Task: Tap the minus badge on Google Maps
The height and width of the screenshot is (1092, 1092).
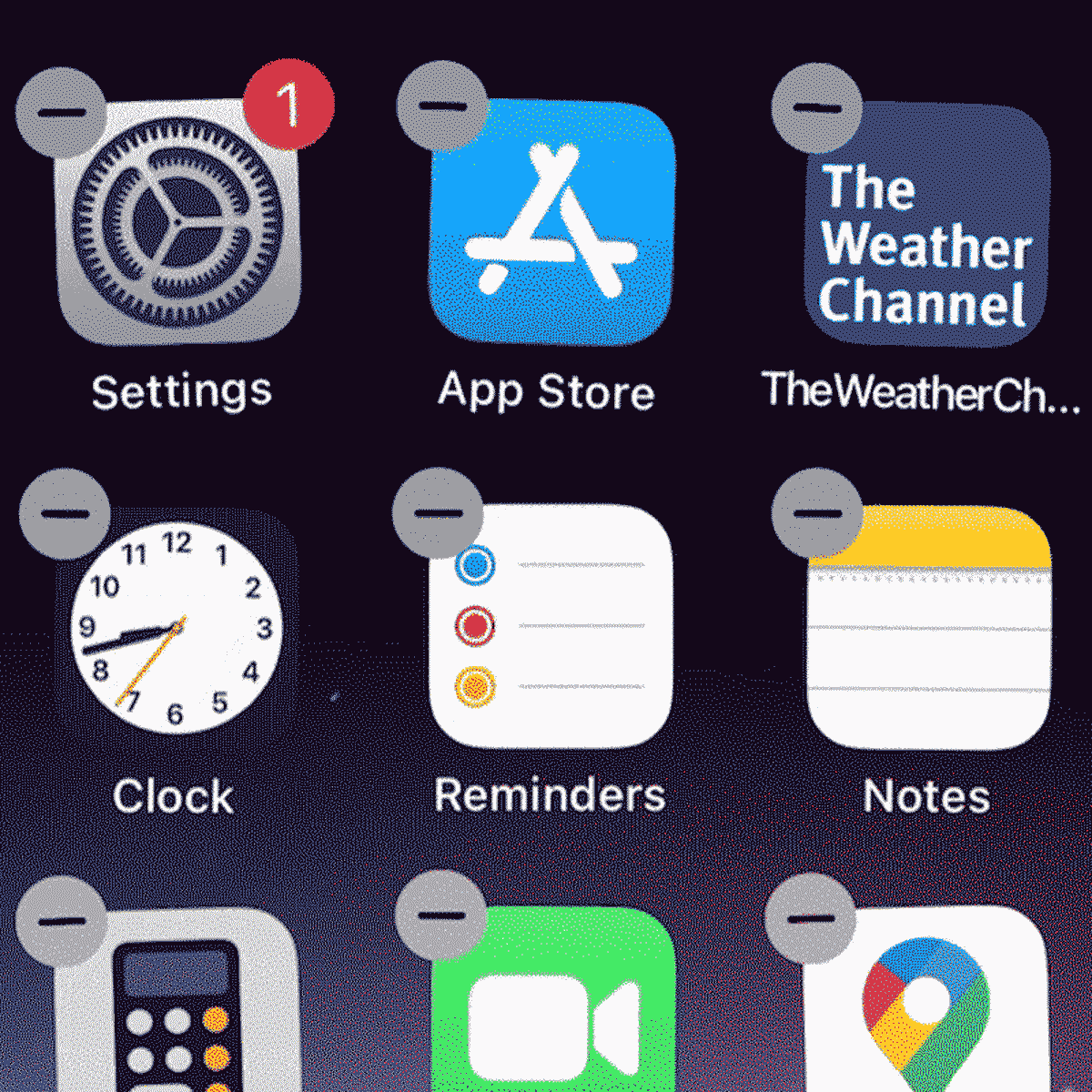Action: click(x=810, y=919)
